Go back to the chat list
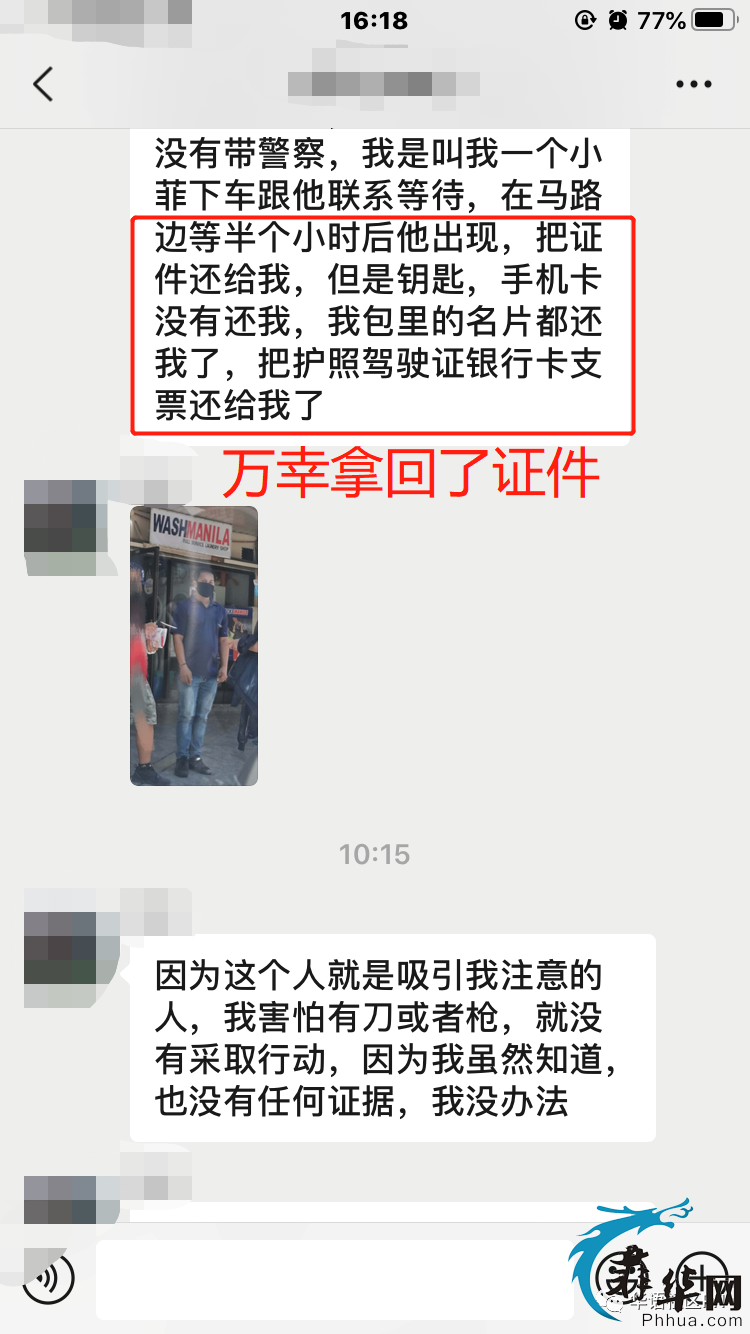 42,84
